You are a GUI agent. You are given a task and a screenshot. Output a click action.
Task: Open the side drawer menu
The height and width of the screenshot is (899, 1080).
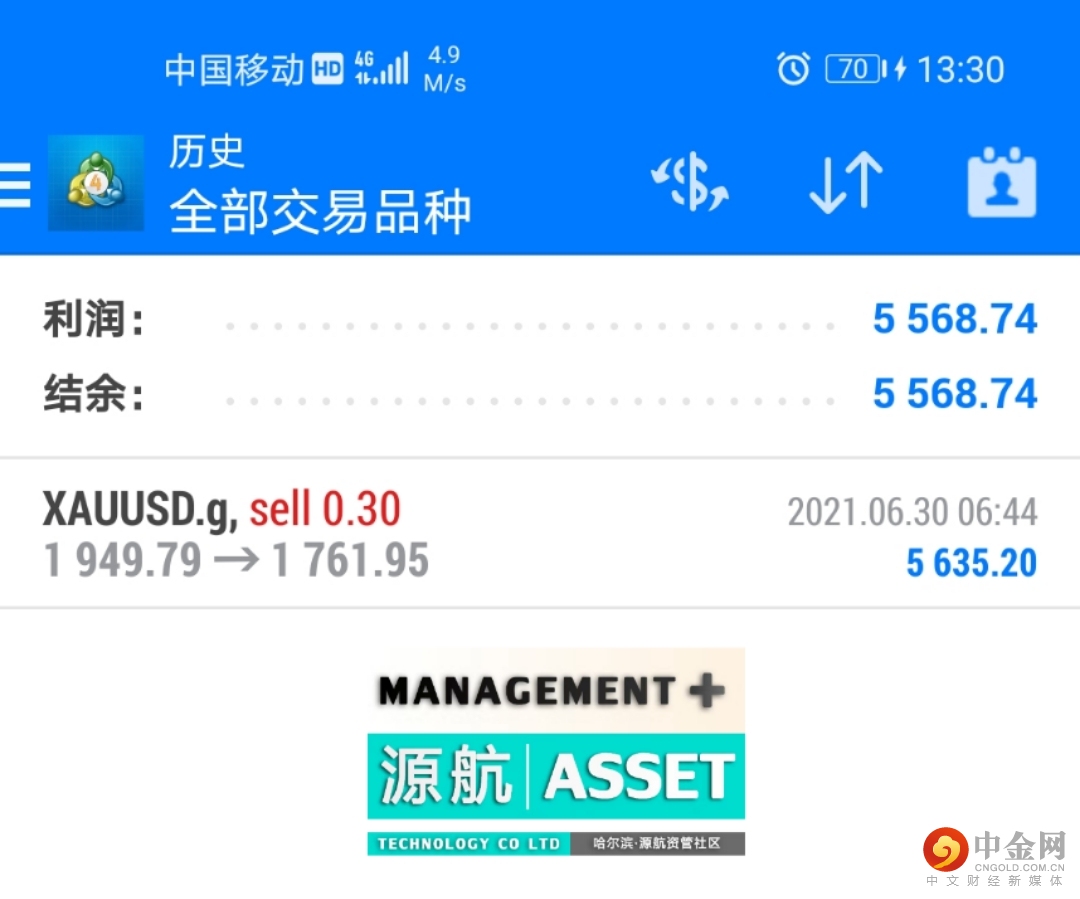(16, 185)
